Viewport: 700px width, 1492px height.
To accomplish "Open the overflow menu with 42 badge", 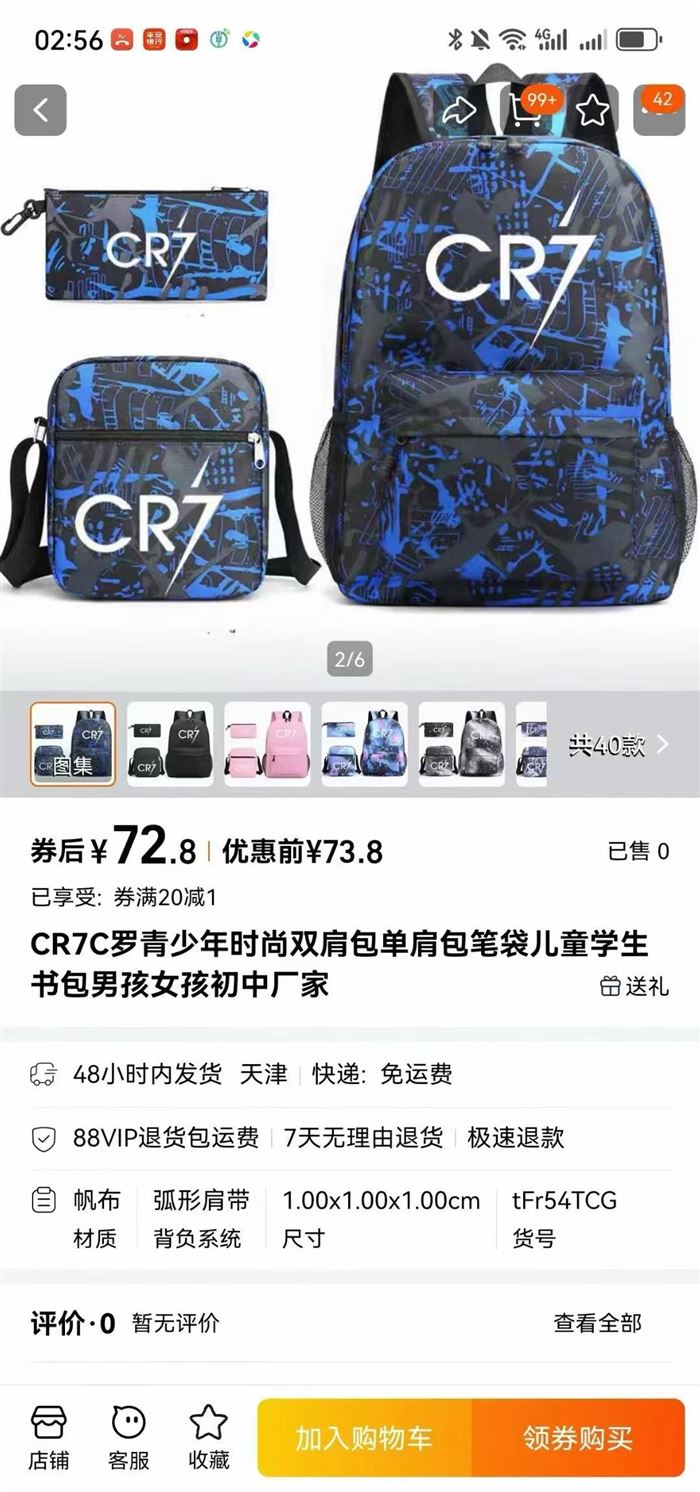I will pos(658,108).
